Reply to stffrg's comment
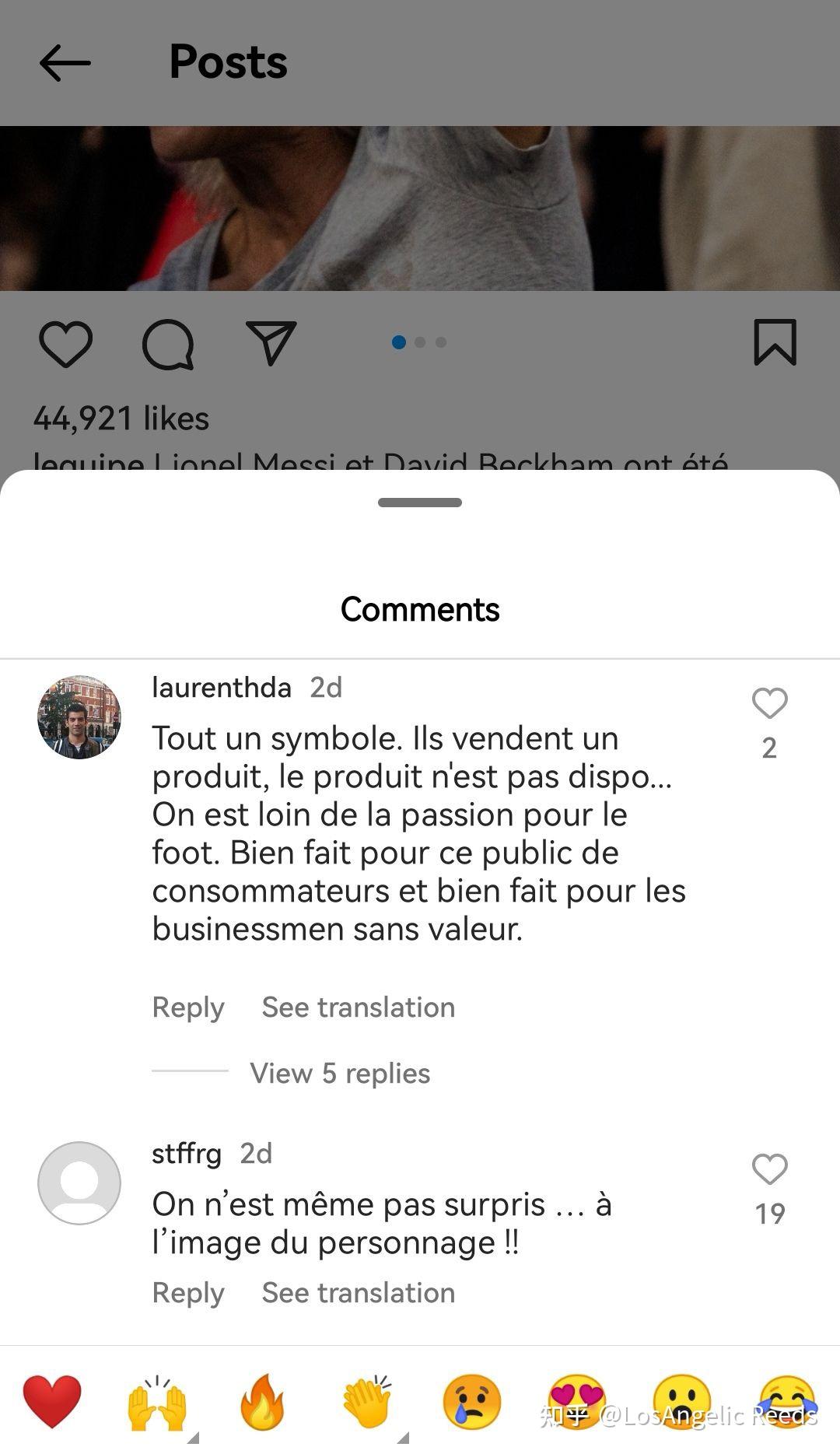 (x=188, y=1293)
